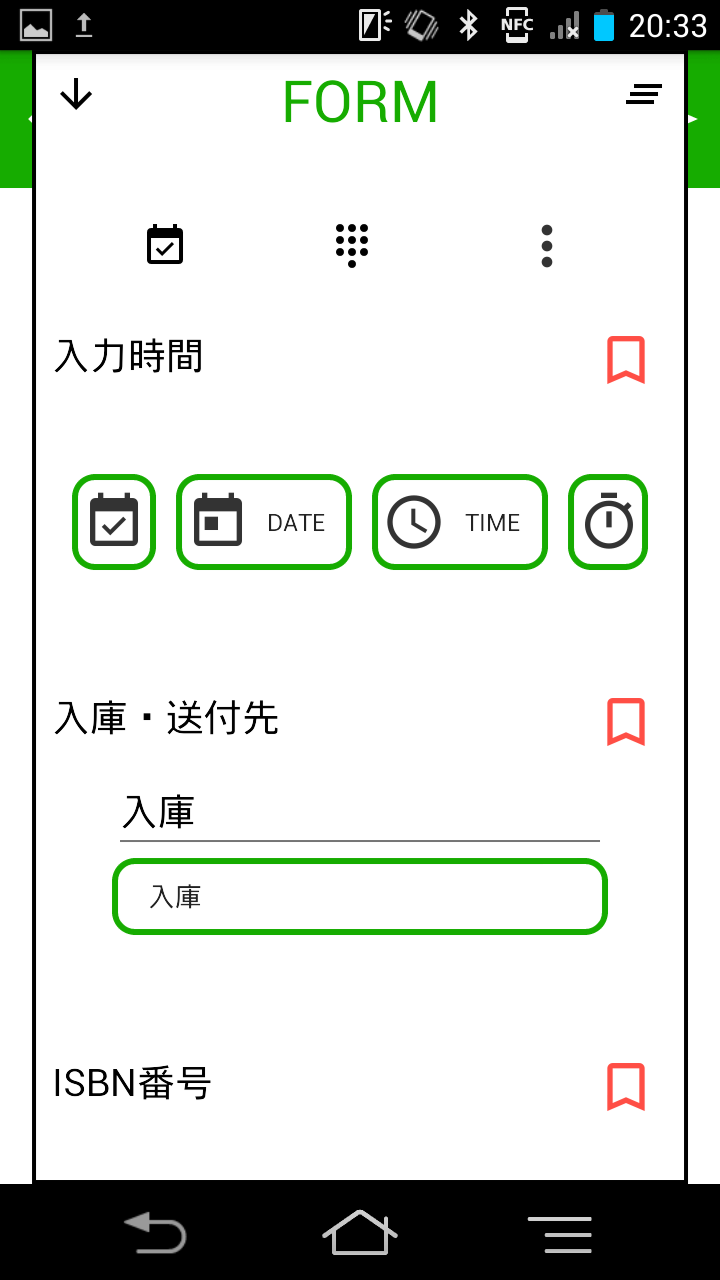Choose the 入庫 suggestion button

pyautogui.click(x=360, y=897)
